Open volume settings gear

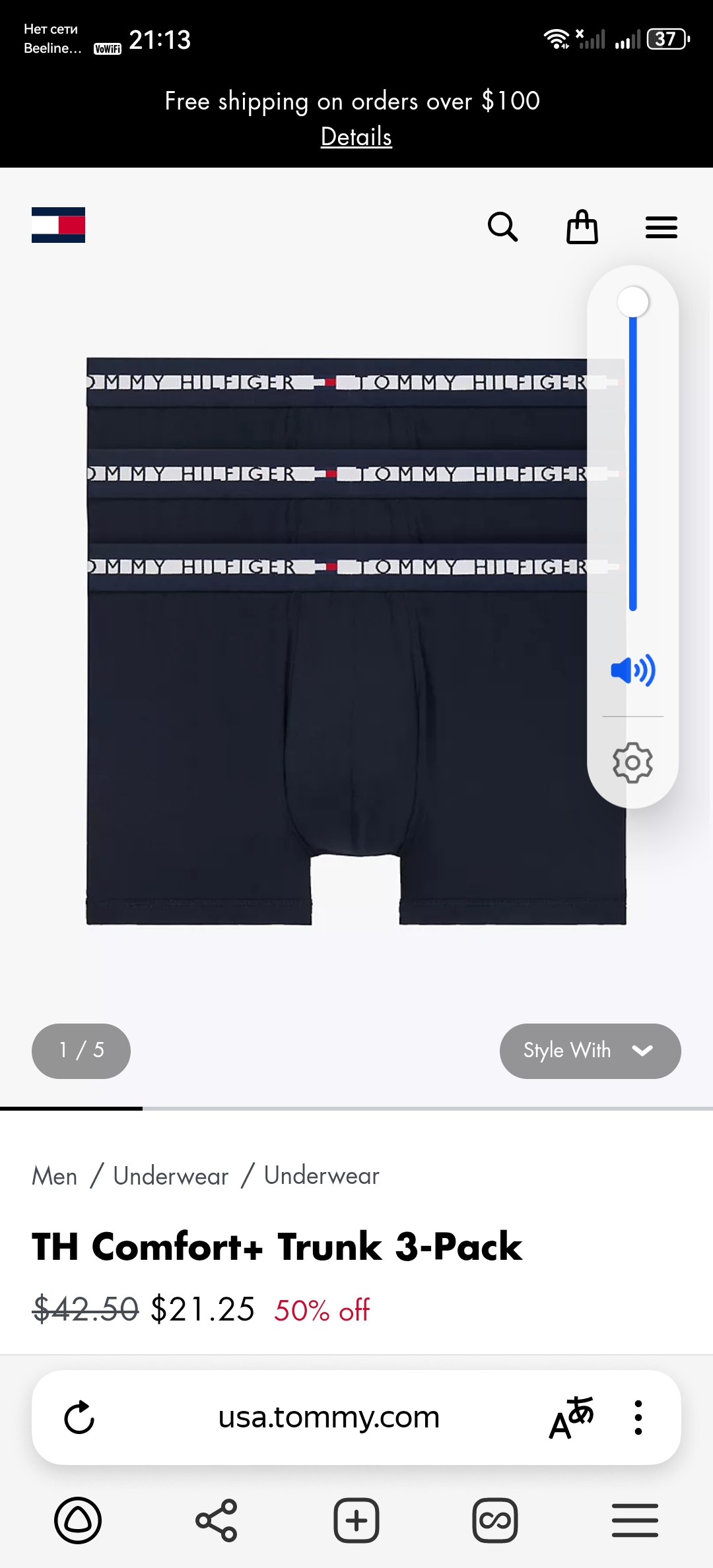tap(632, 763)
